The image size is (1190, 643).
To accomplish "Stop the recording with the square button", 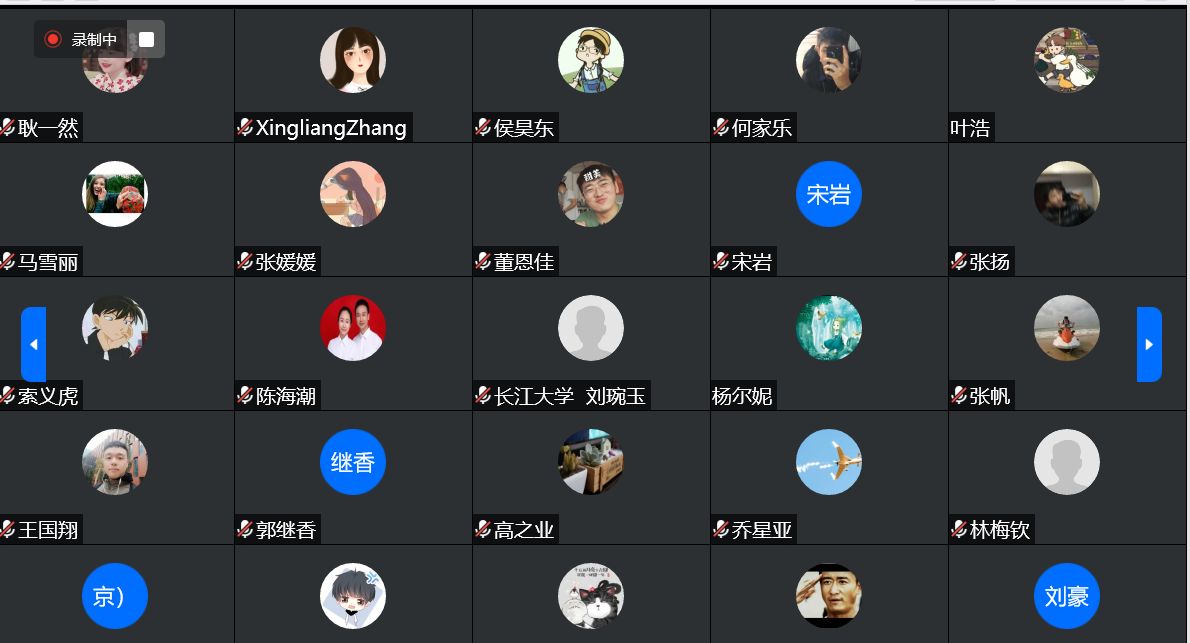I will pos(147,39).
